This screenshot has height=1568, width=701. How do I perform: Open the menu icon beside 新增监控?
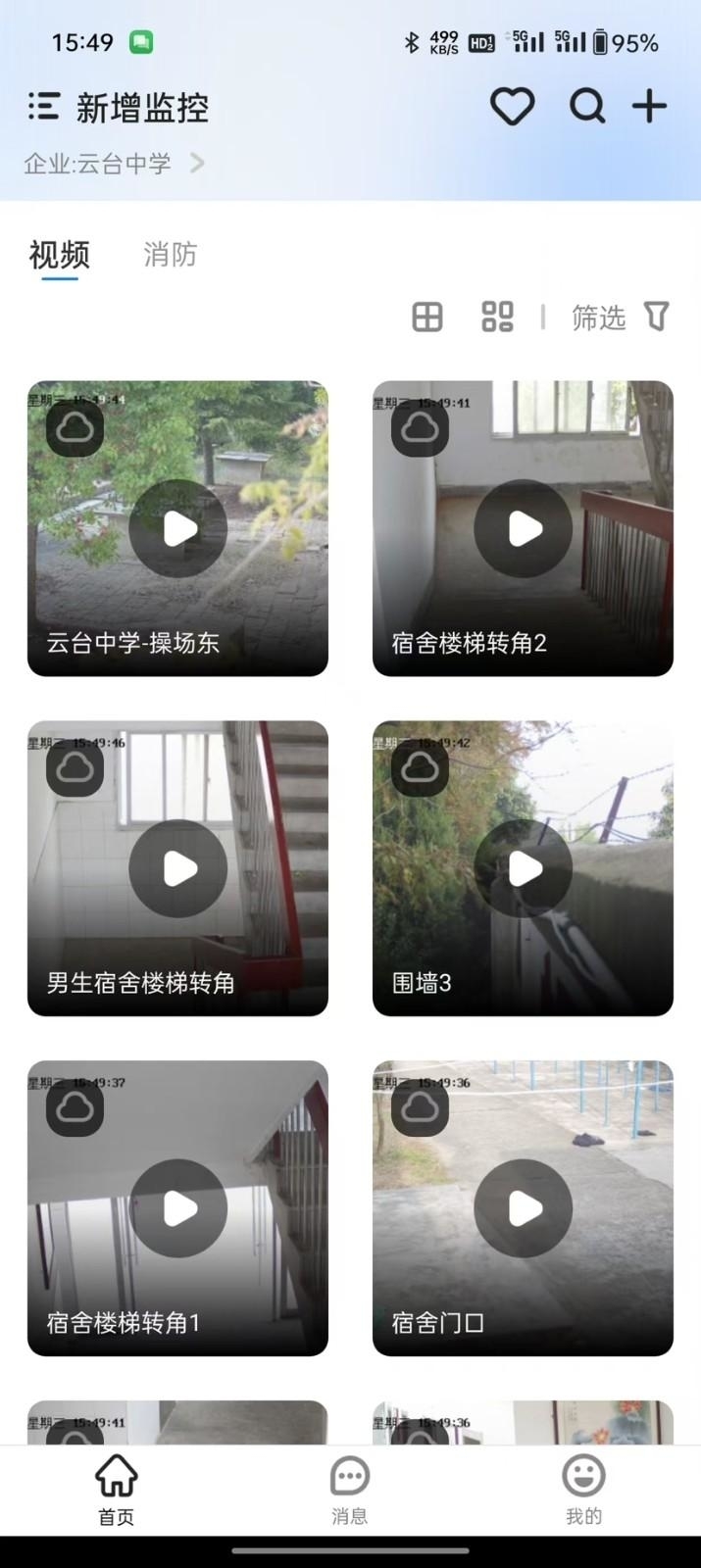[44, 106]
